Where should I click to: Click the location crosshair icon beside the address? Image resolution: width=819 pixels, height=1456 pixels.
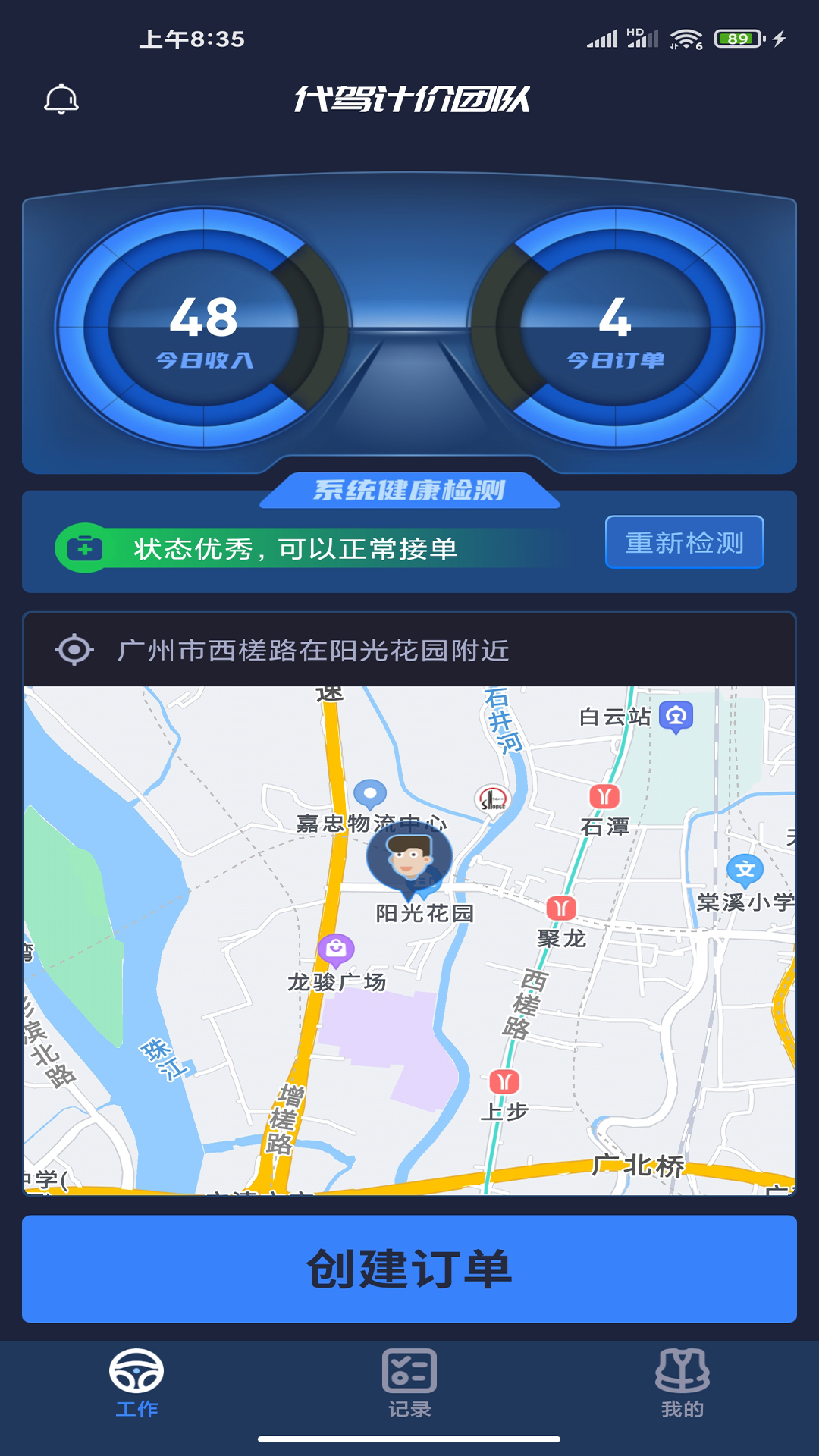74,650
